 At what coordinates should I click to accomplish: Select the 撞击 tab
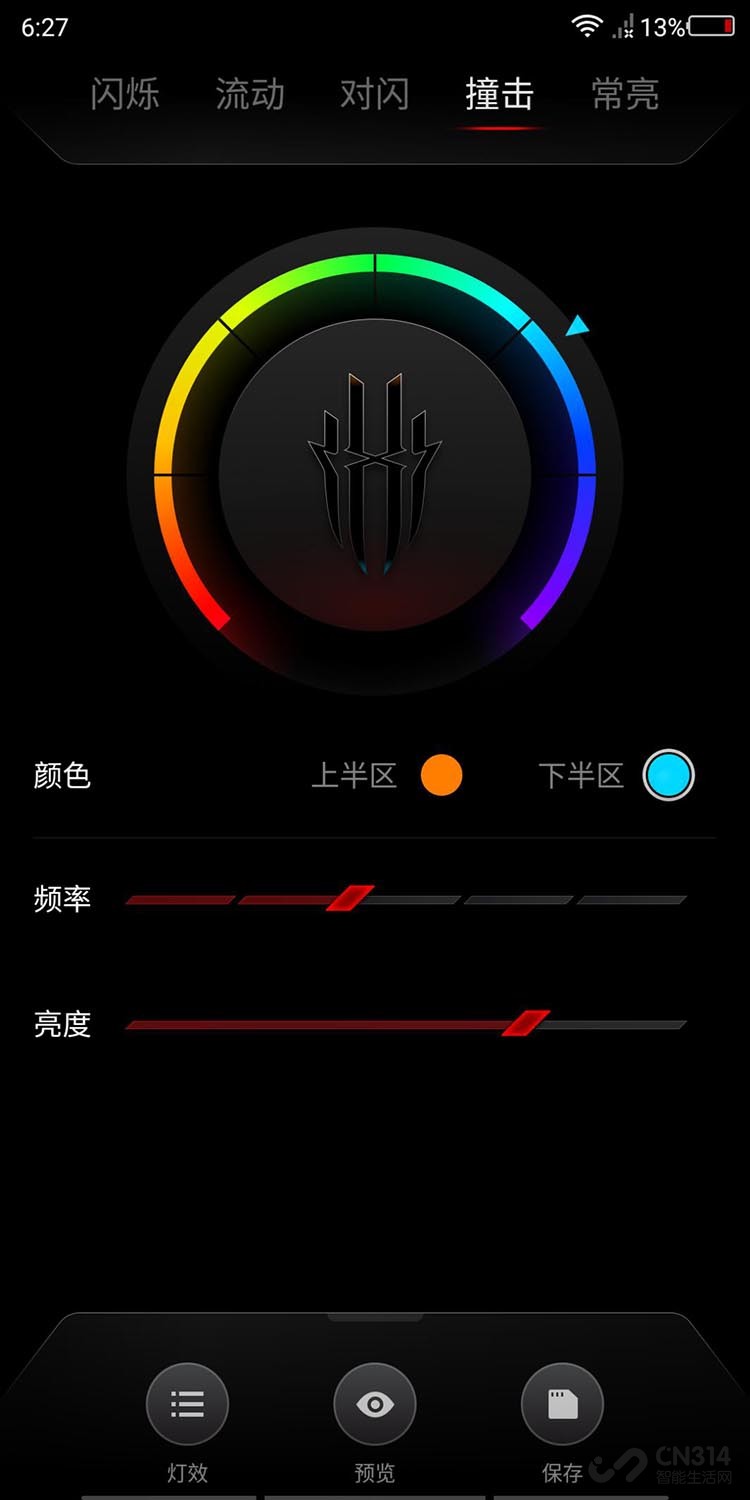[499, 95]
